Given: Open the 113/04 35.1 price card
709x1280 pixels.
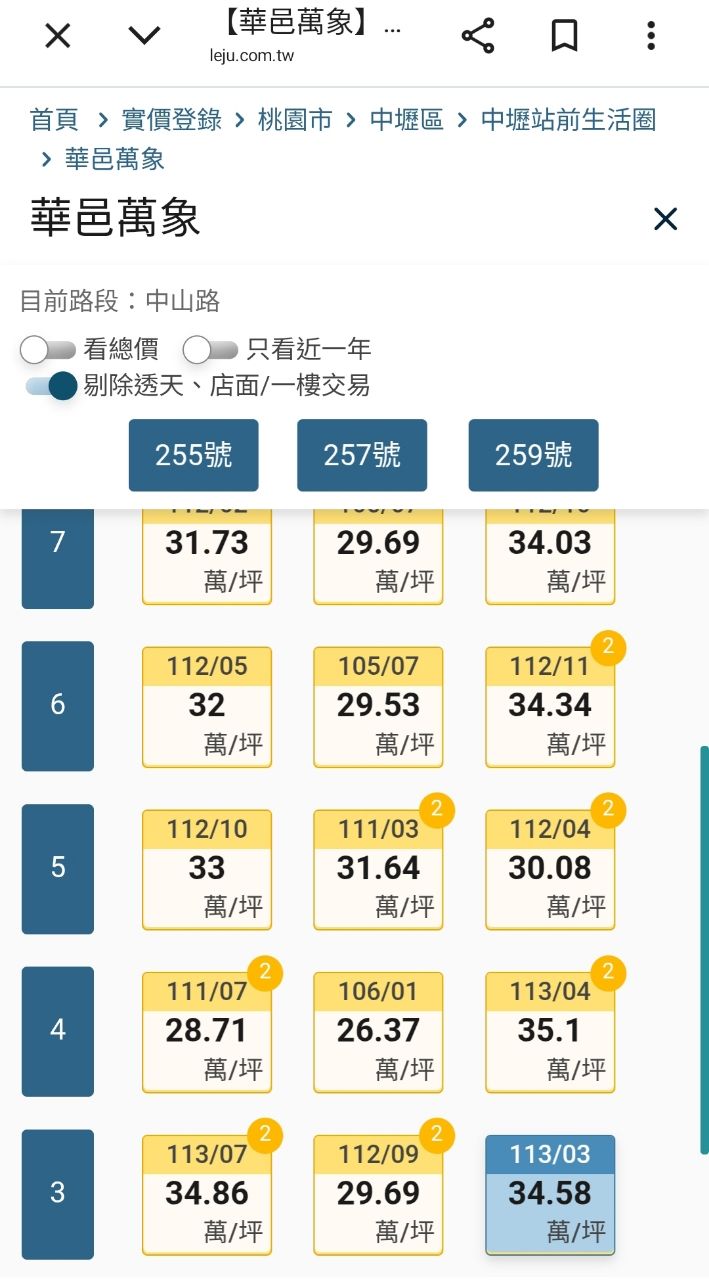Looking at the screenshot, I should pyautogui.click(x=550, y=1032).
